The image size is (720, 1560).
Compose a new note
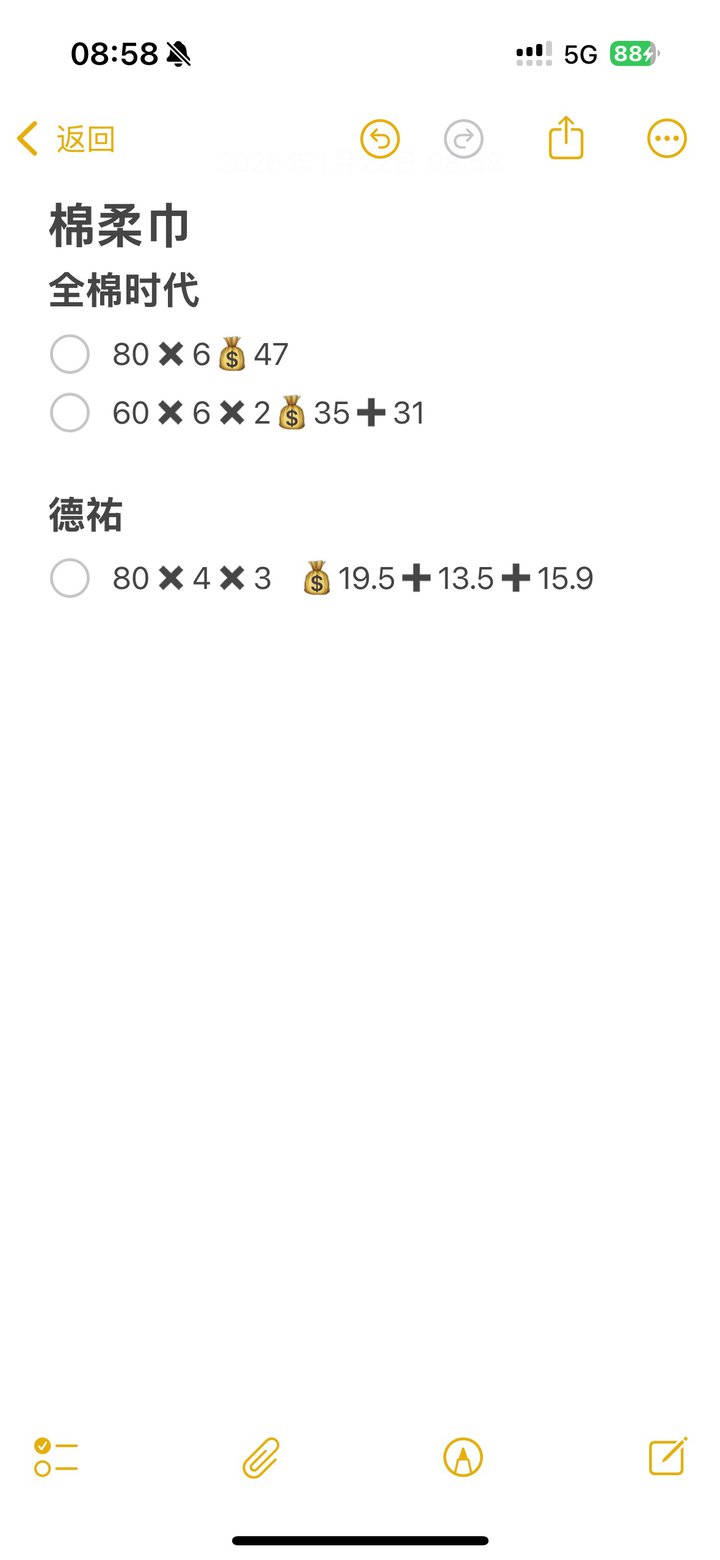(665, 1458)
